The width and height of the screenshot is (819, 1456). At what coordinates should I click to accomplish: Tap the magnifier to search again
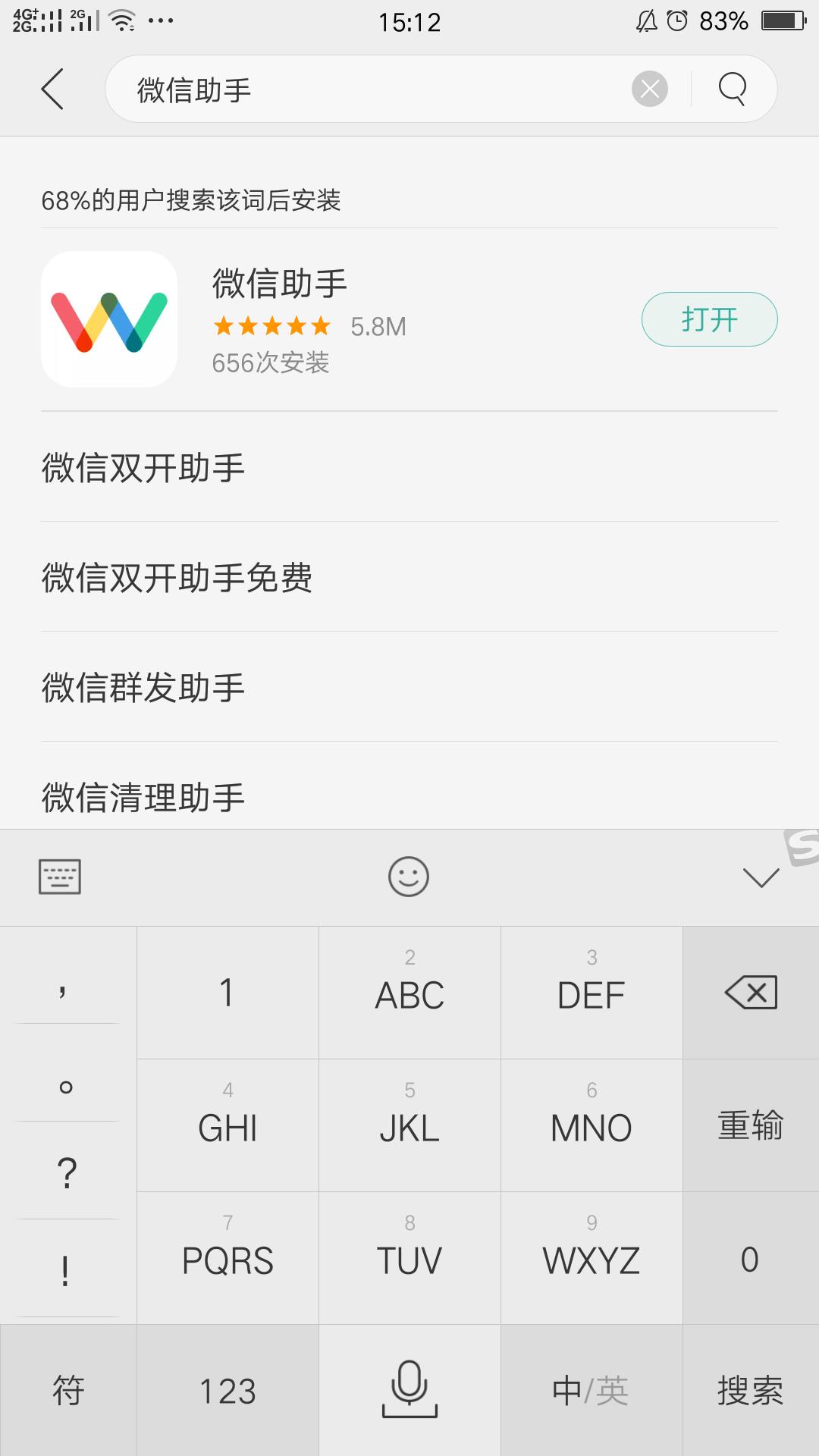pyautogui.click(x=730, y=89)
